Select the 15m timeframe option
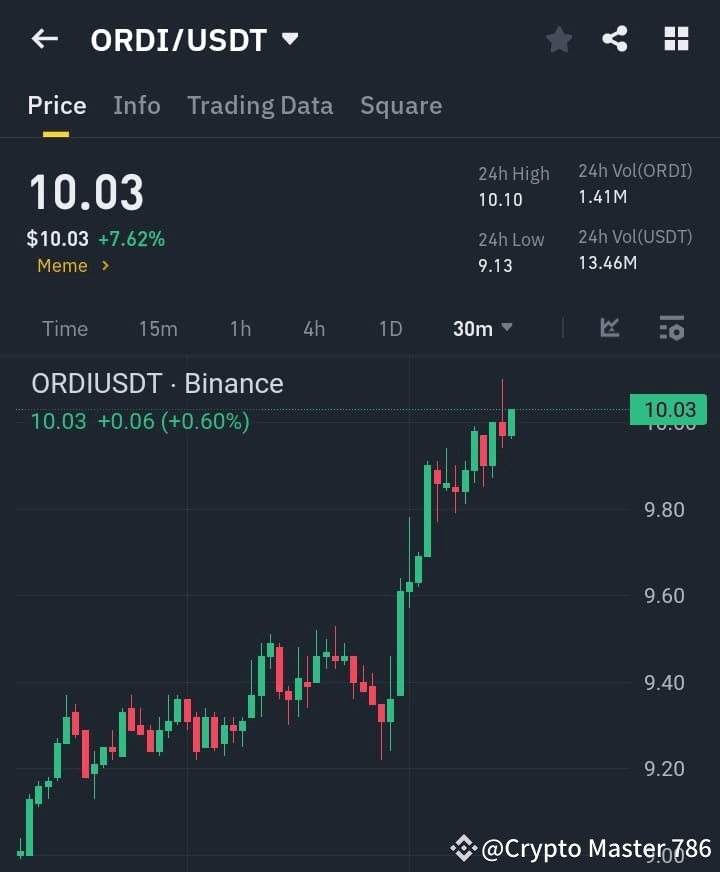This screenshot has width=720, height=872. pyautogui.click(x=158, y=328)
